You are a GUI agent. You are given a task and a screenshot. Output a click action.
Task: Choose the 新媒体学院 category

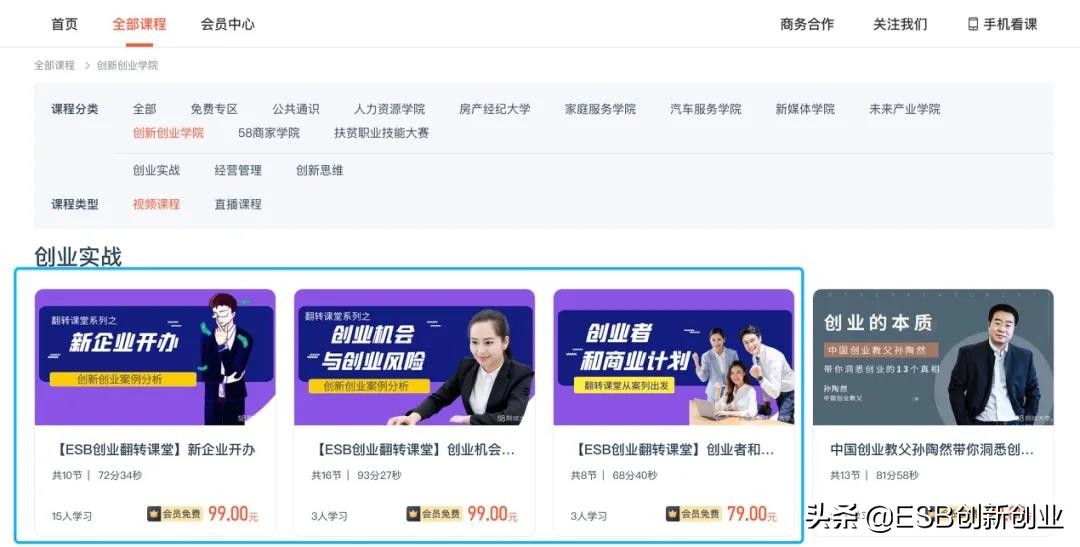(x=805, y=109)
